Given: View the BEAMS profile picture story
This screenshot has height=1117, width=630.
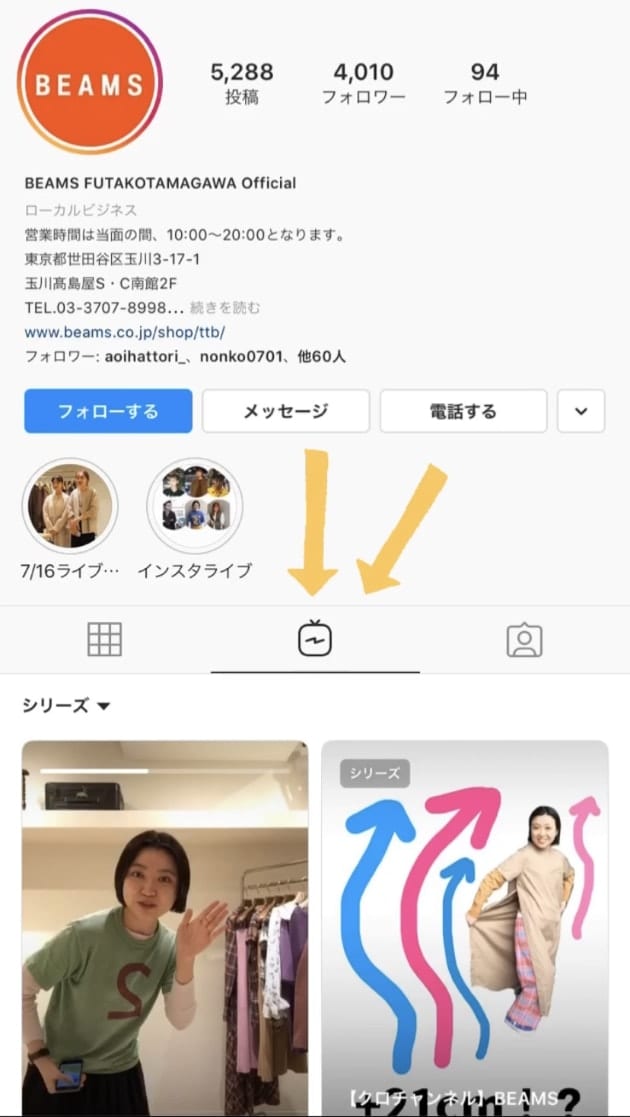Looking at the screenshot, I should pos(90,82).
